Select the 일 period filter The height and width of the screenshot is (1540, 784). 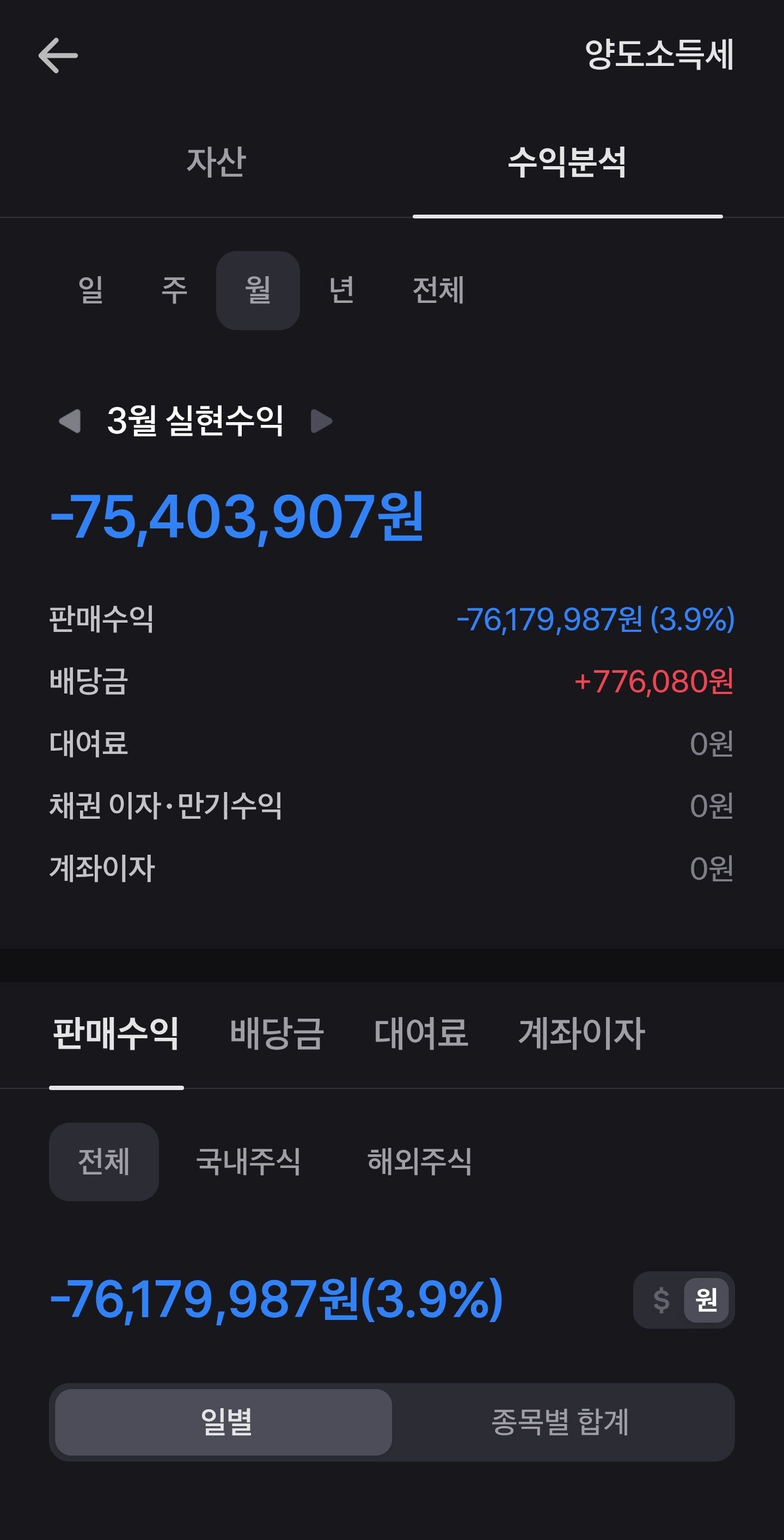91,290
